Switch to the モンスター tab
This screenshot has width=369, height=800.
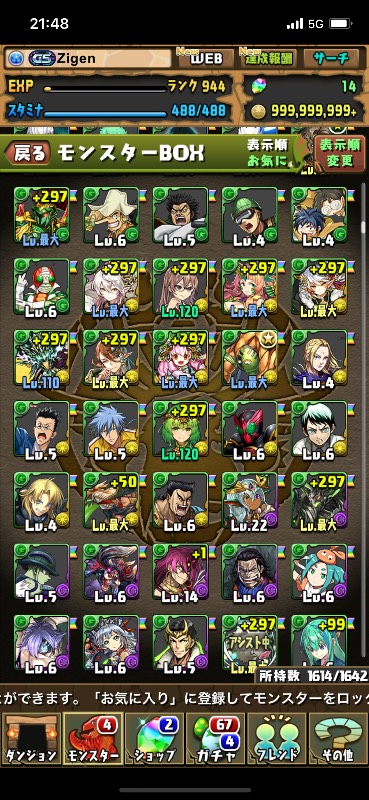[92, 739]
